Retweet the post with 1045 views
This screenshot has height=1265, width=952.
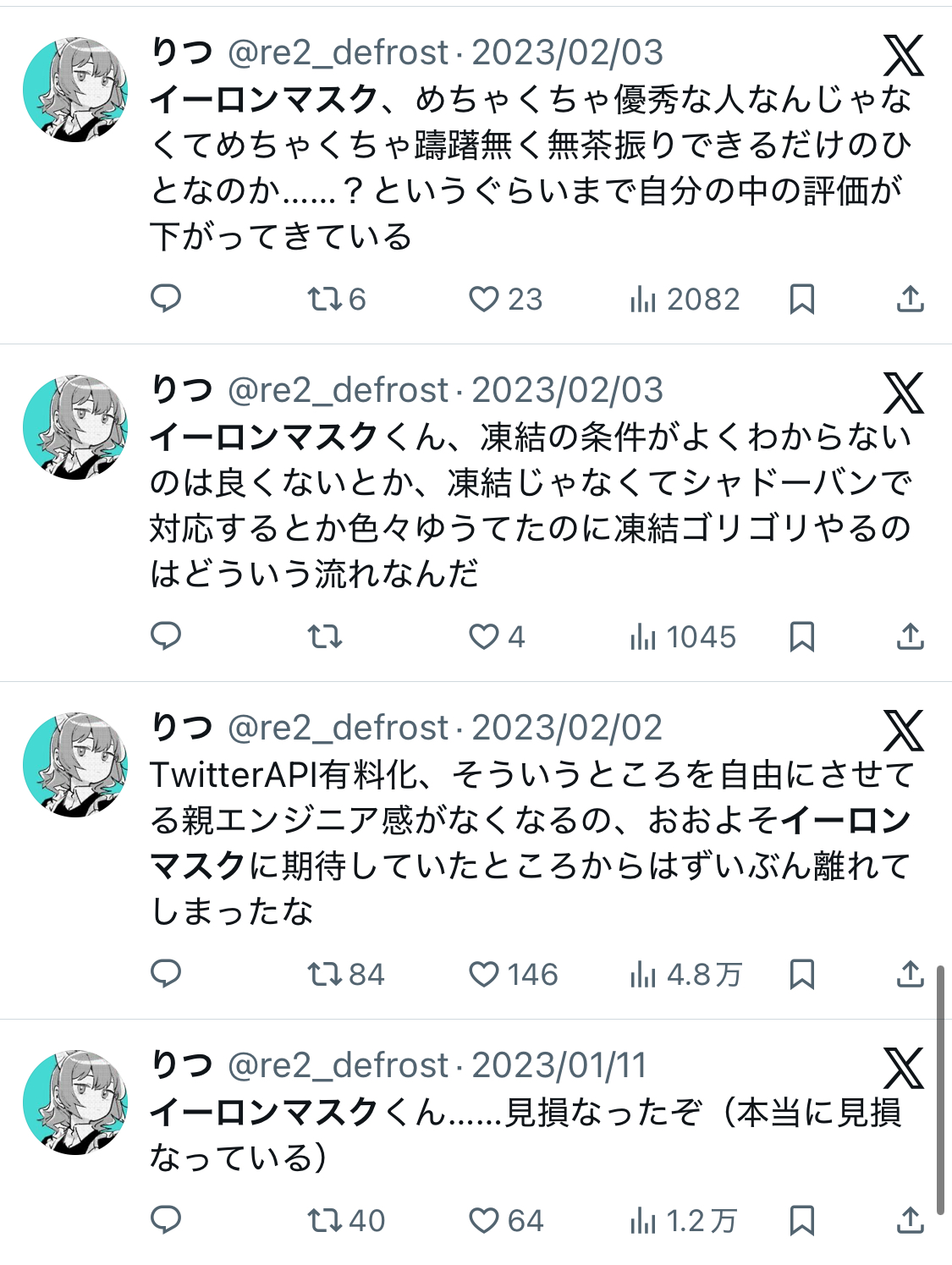[324, 636]
